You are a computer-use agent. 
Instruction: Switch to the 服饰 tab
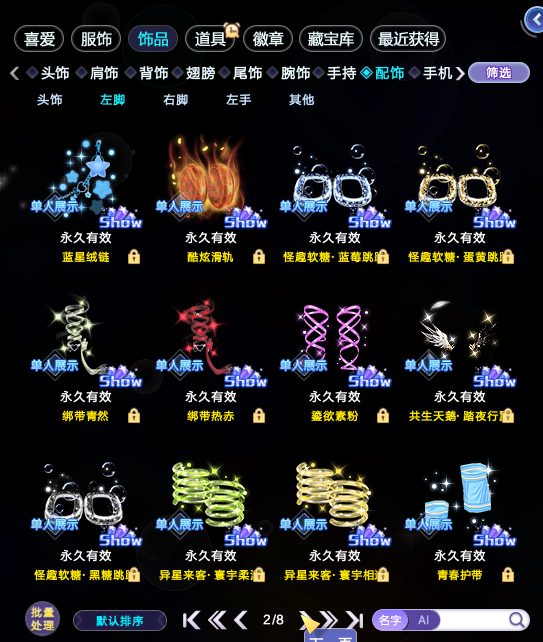pyautogui.click(x=96, y=39)
